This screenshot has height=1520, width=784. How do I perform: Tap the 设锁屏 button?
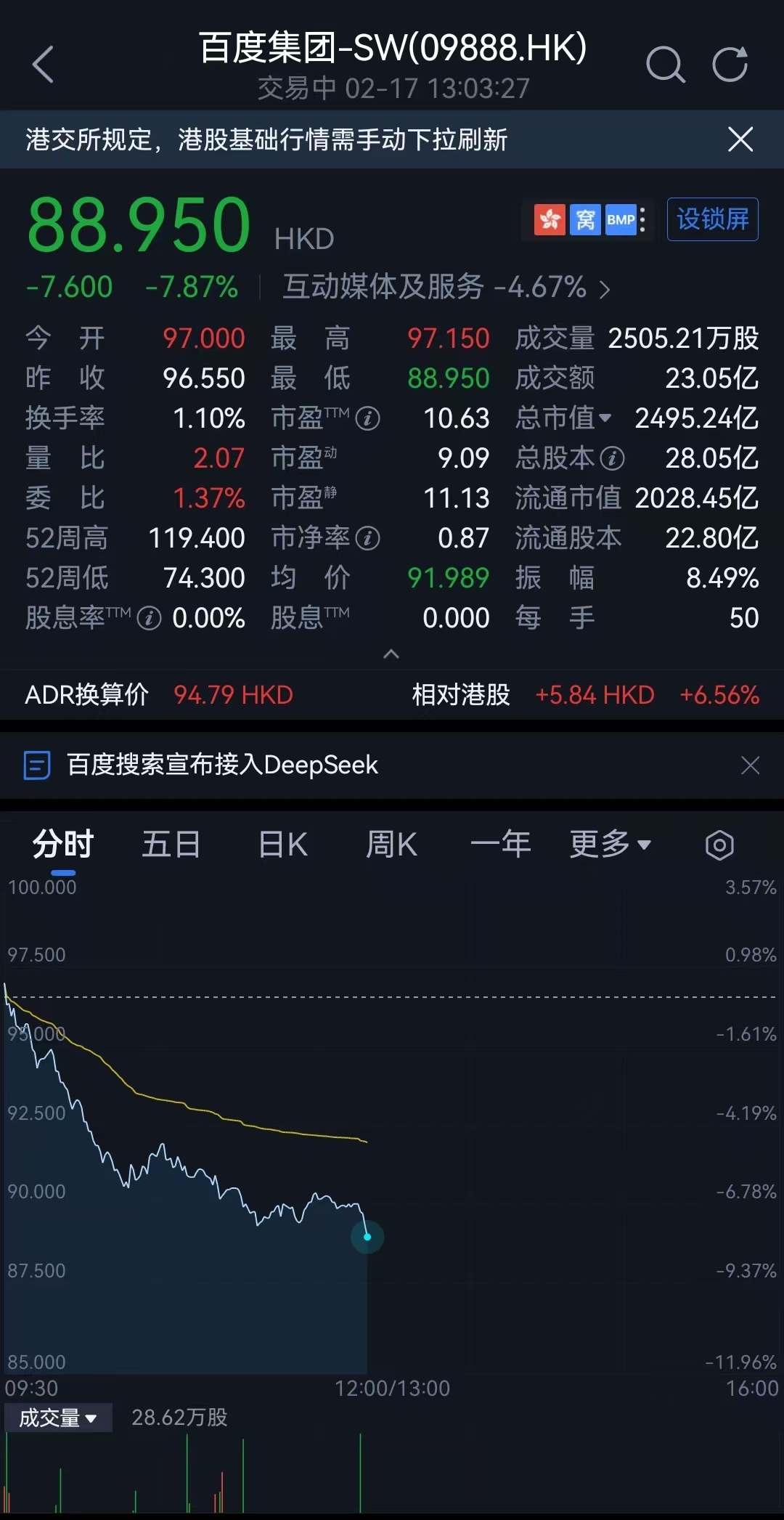712,219
